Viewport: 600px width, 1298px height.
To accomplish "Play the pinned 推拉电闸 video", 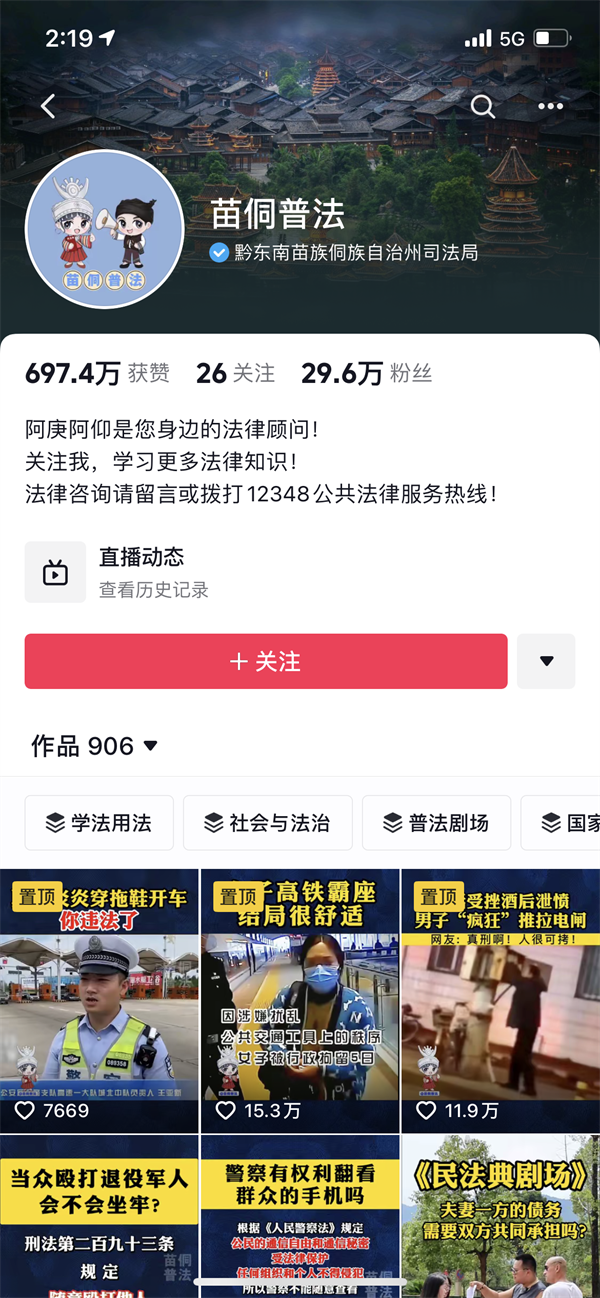I will click(500, 1000).
